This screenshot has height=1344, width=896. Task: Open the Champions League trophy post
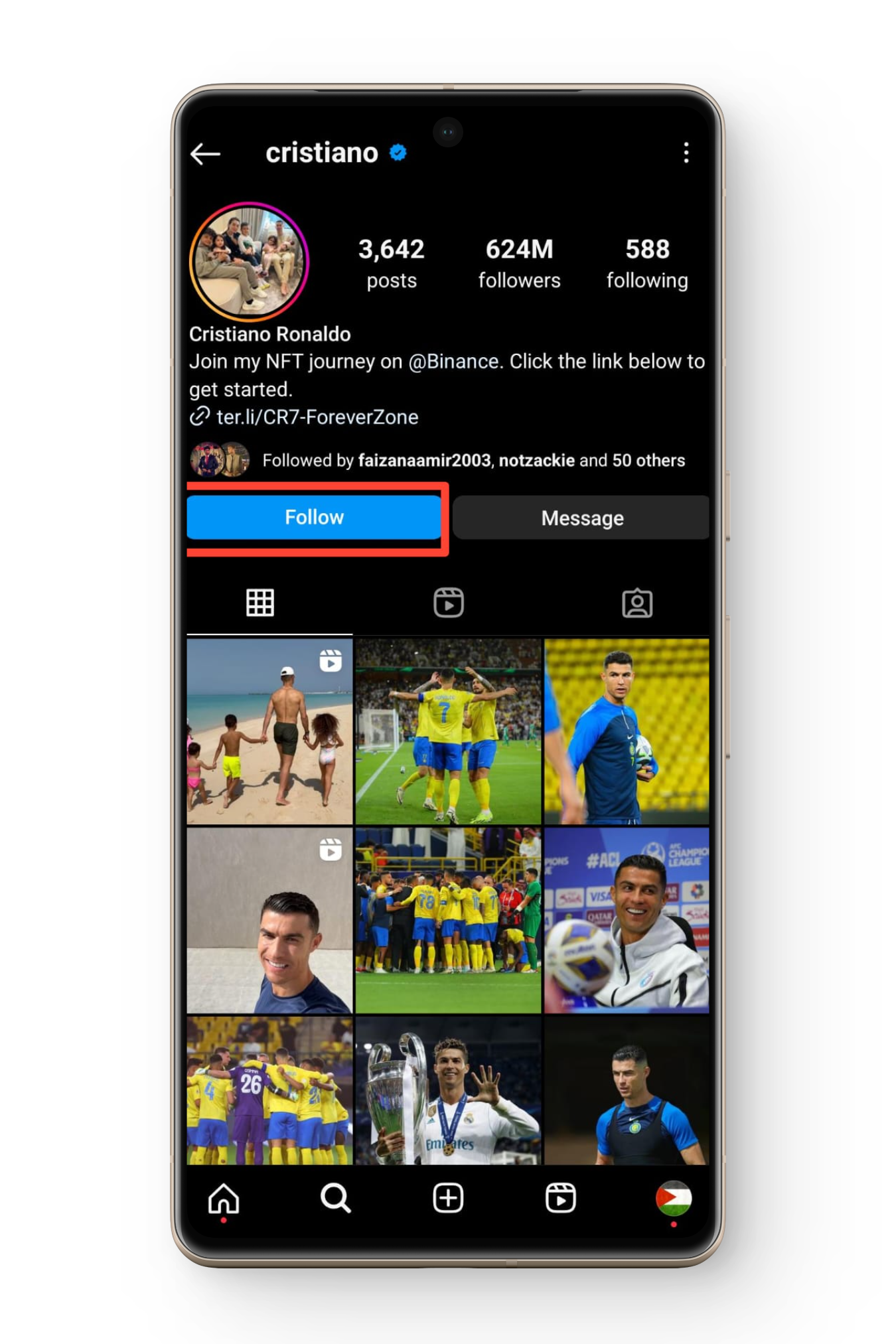pos(448,1092)
